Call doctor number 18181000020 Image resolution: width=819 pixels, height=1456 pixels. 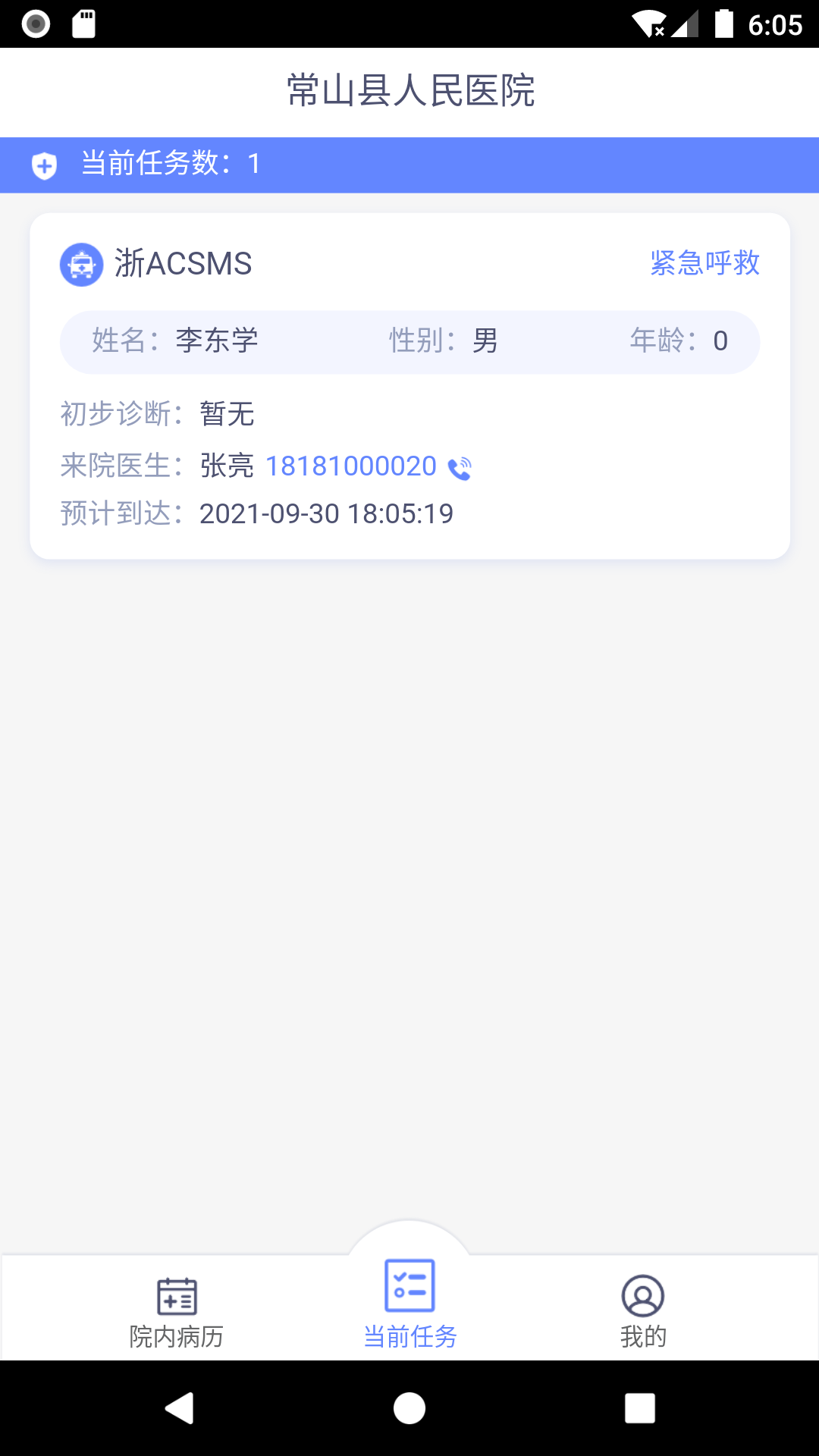click(352, 466)
